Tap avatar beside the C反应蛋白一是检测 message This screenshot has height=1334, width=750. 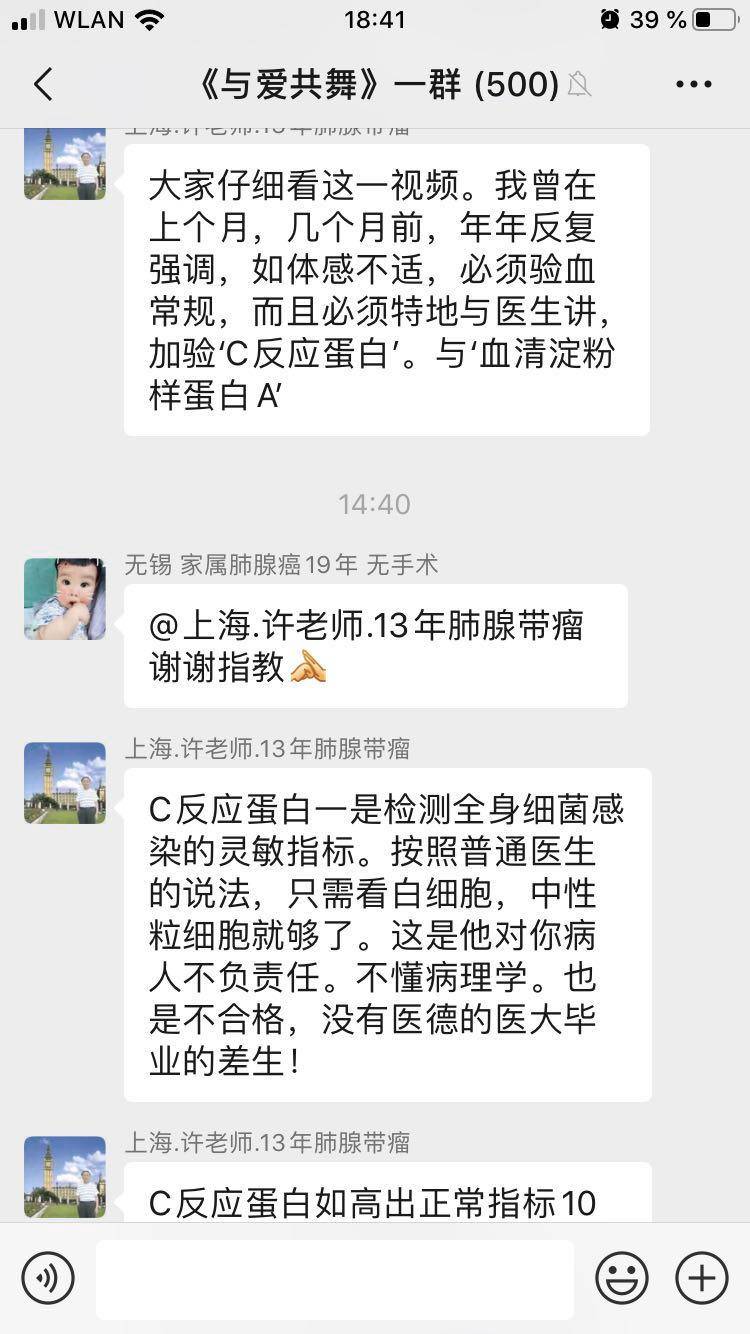coord(65,783)
